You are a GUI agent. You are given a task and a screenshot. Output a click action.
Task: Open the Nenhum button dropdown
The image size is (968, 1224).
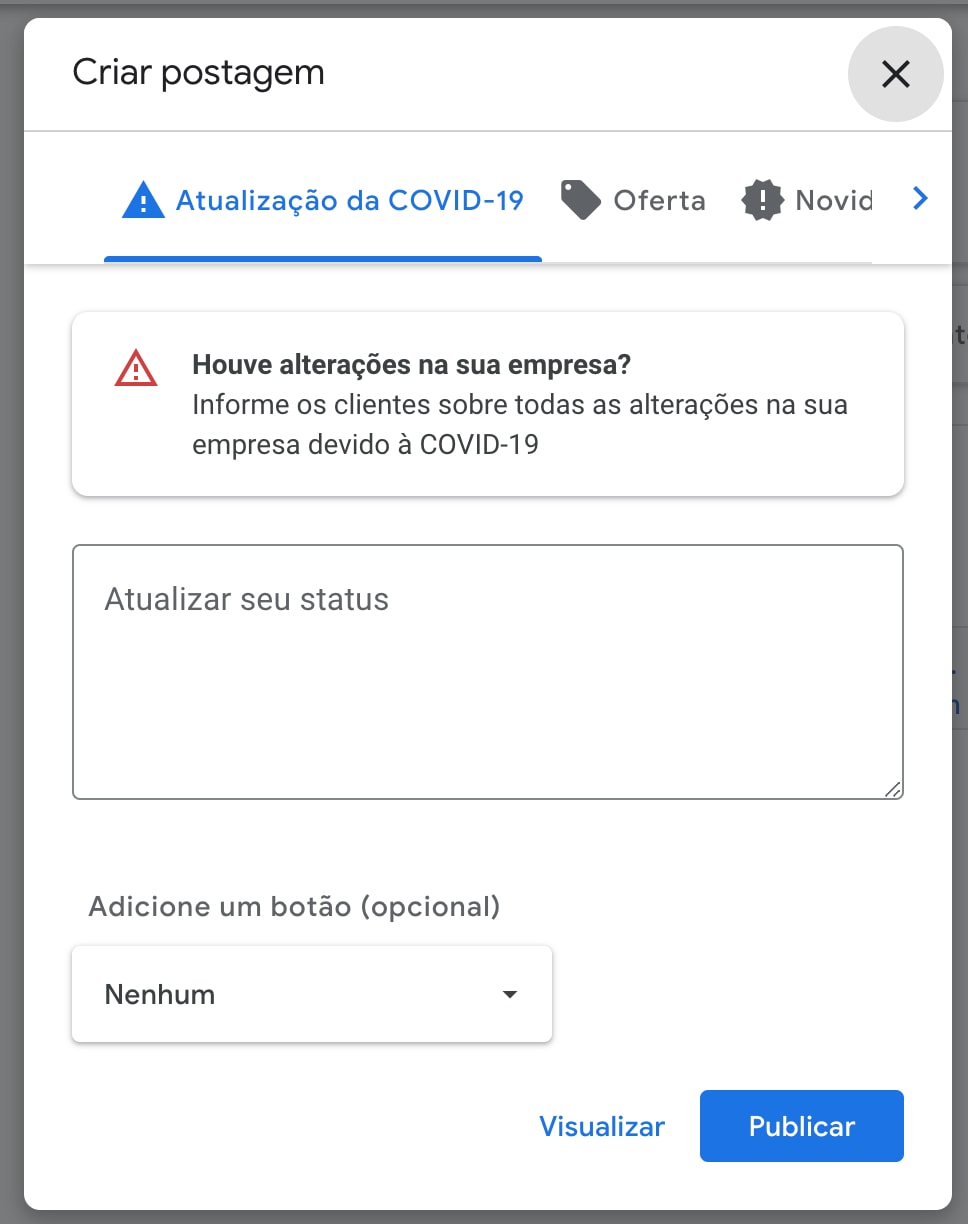312,994
